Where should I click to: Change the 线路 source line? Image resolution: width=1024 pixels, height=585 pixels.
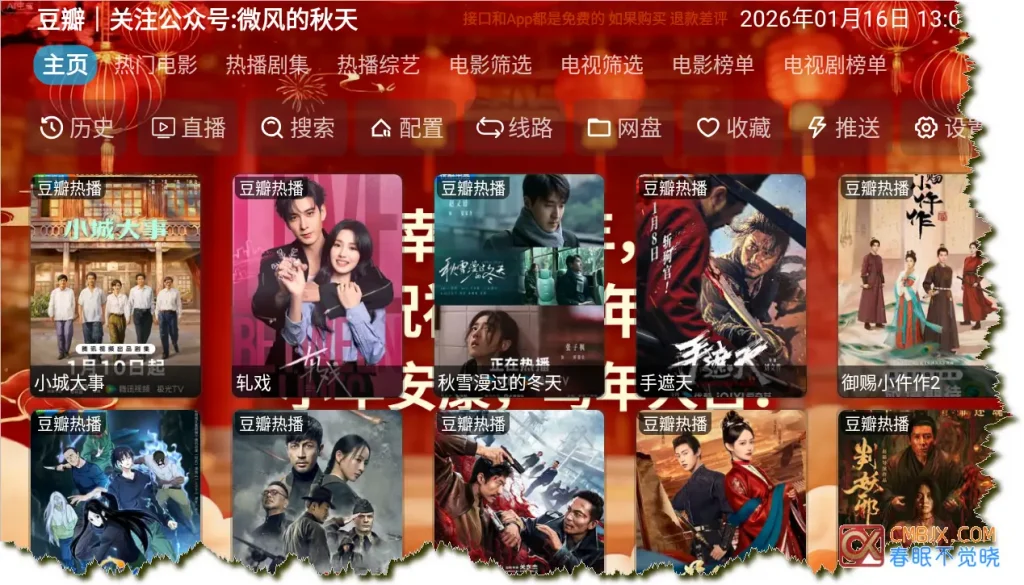pyautogui.click(x=515, y=128)
